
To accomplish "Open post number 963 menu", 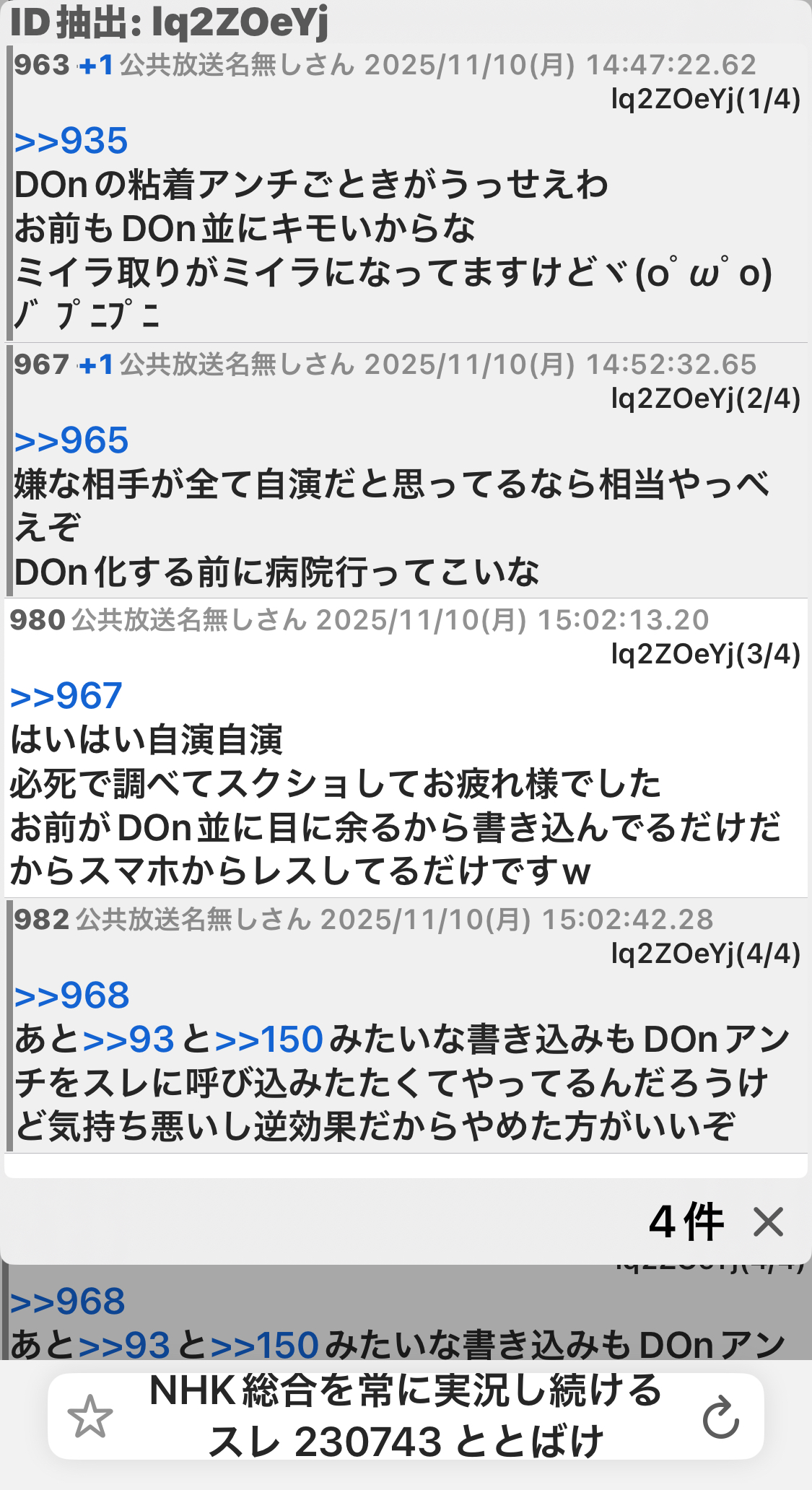I will pos(41,66).
